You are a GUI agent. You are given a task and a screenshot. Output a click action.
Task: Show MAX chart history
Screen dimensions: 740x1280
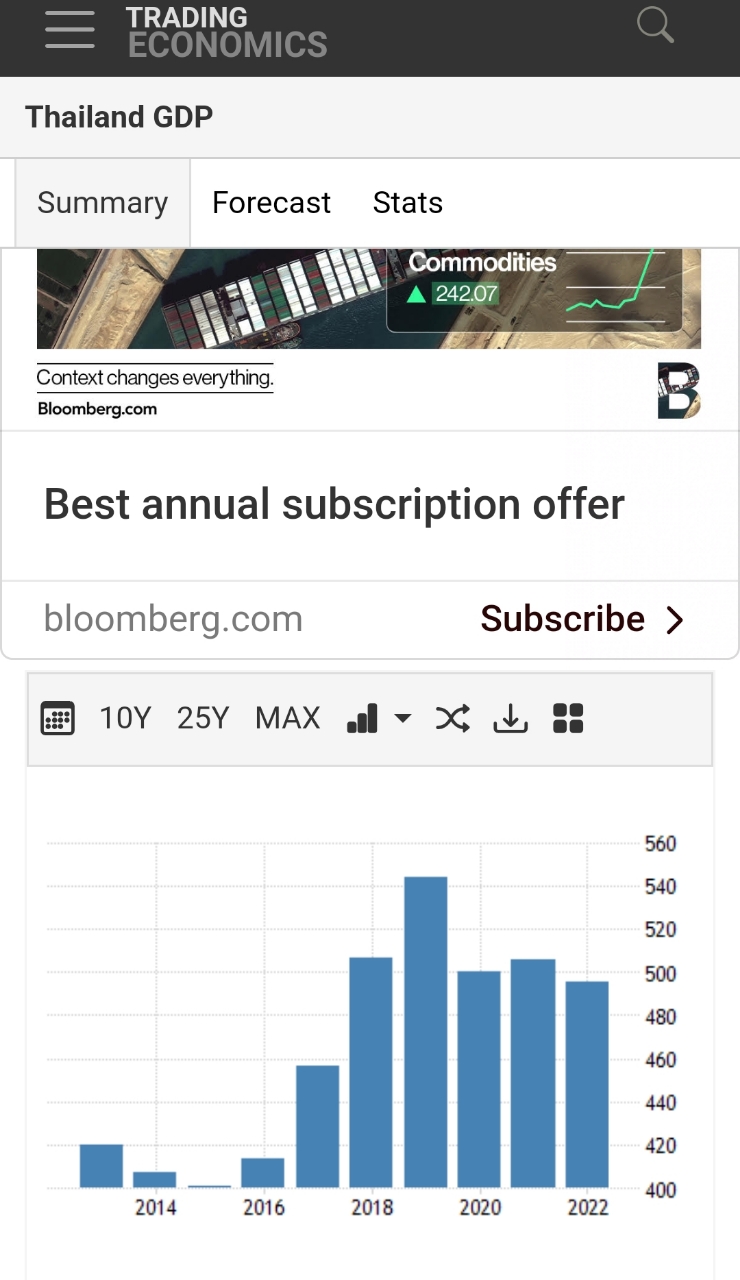(x=287, y=718)
